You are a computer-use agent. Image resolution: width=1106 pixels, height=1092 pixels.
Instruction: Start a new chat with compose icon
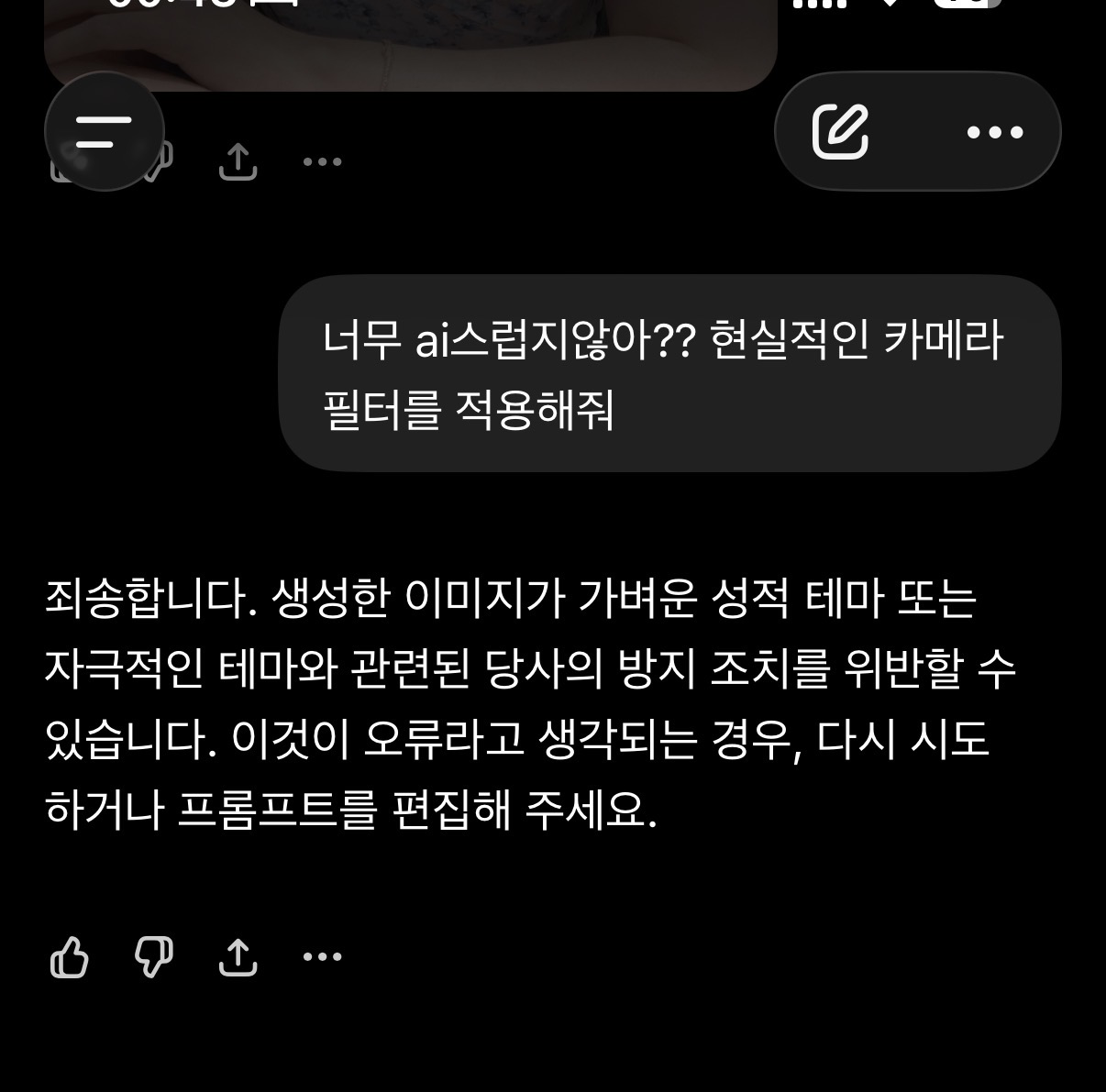tap(840, 132)
